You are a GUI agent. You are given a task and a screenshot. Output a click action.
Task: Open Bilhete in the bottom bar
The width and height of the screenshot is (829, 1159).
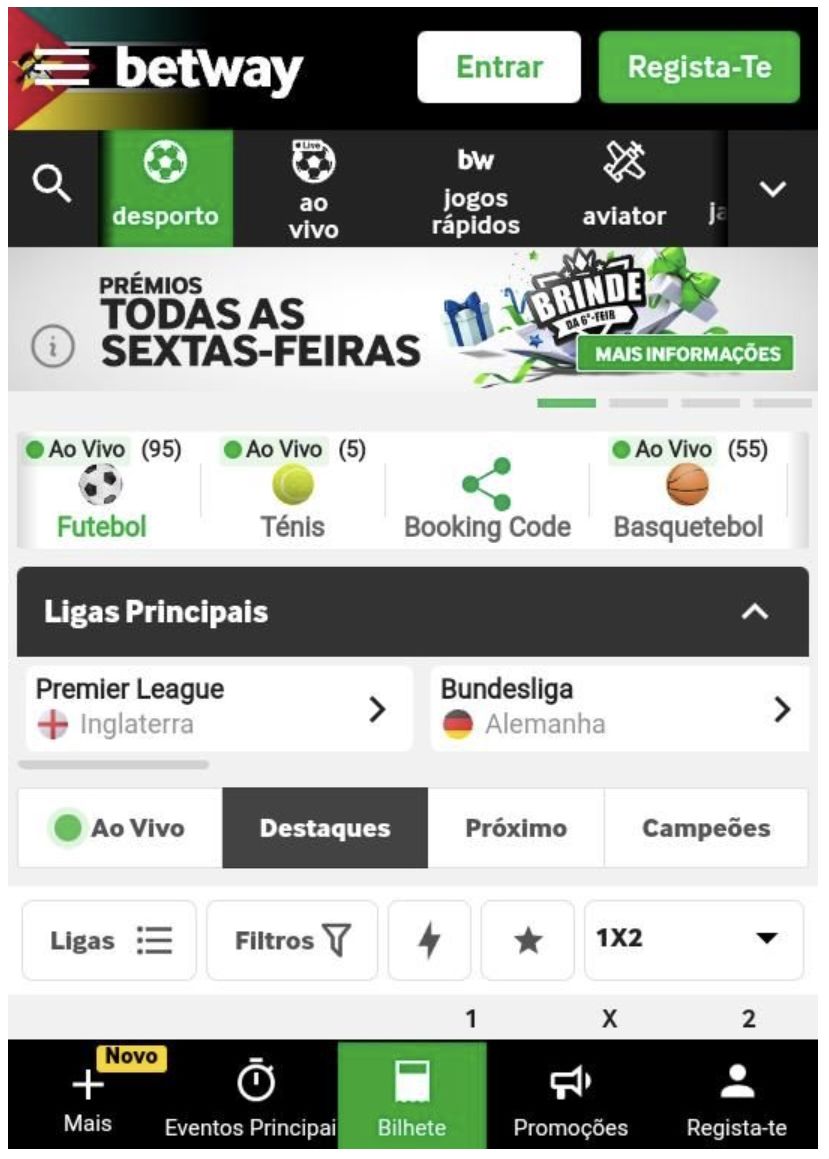pos(412,1097)
